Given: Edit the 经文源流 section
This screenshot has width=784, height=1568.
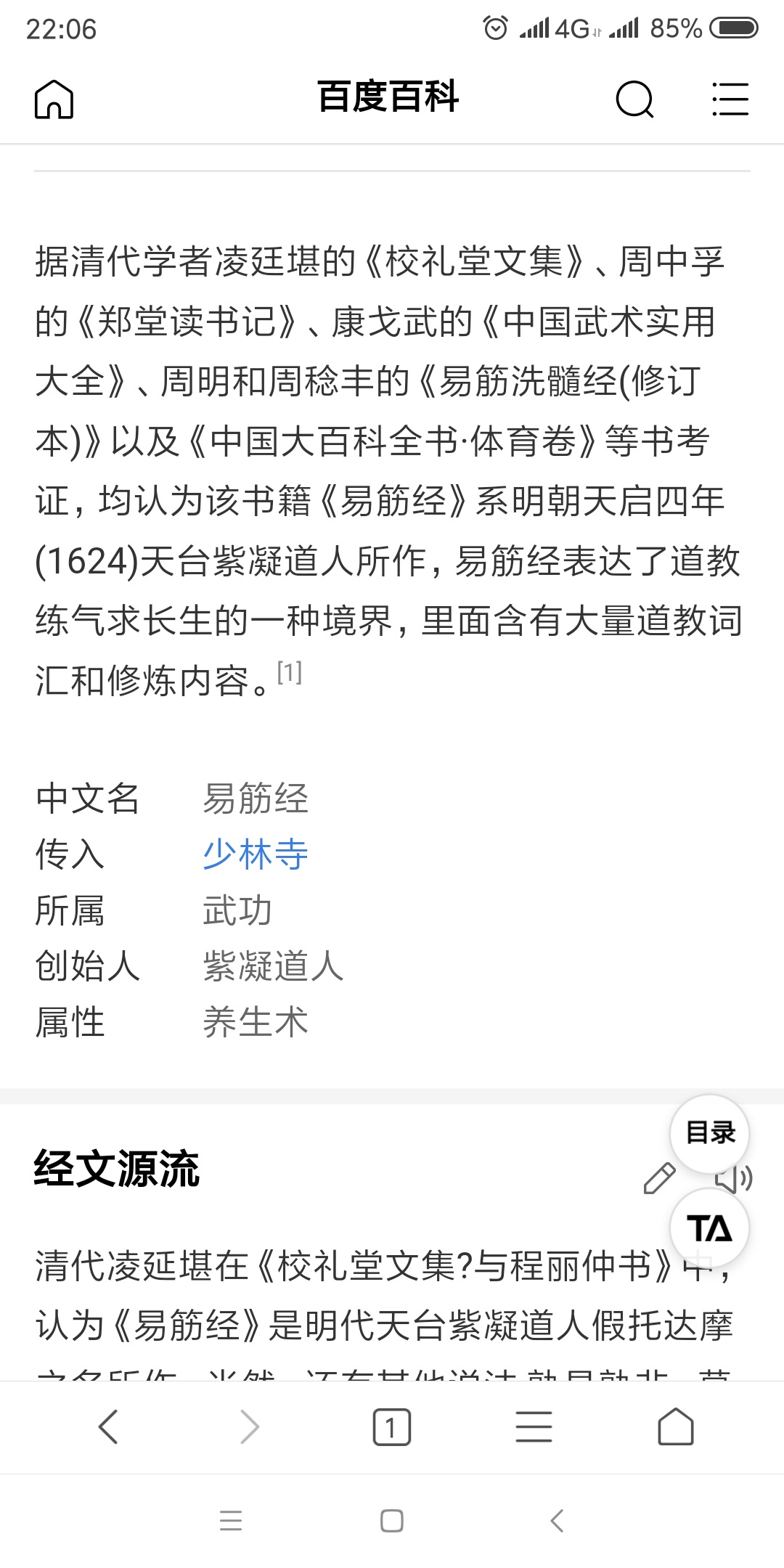Looking at the screenshot, I should tap(659, 1179).
